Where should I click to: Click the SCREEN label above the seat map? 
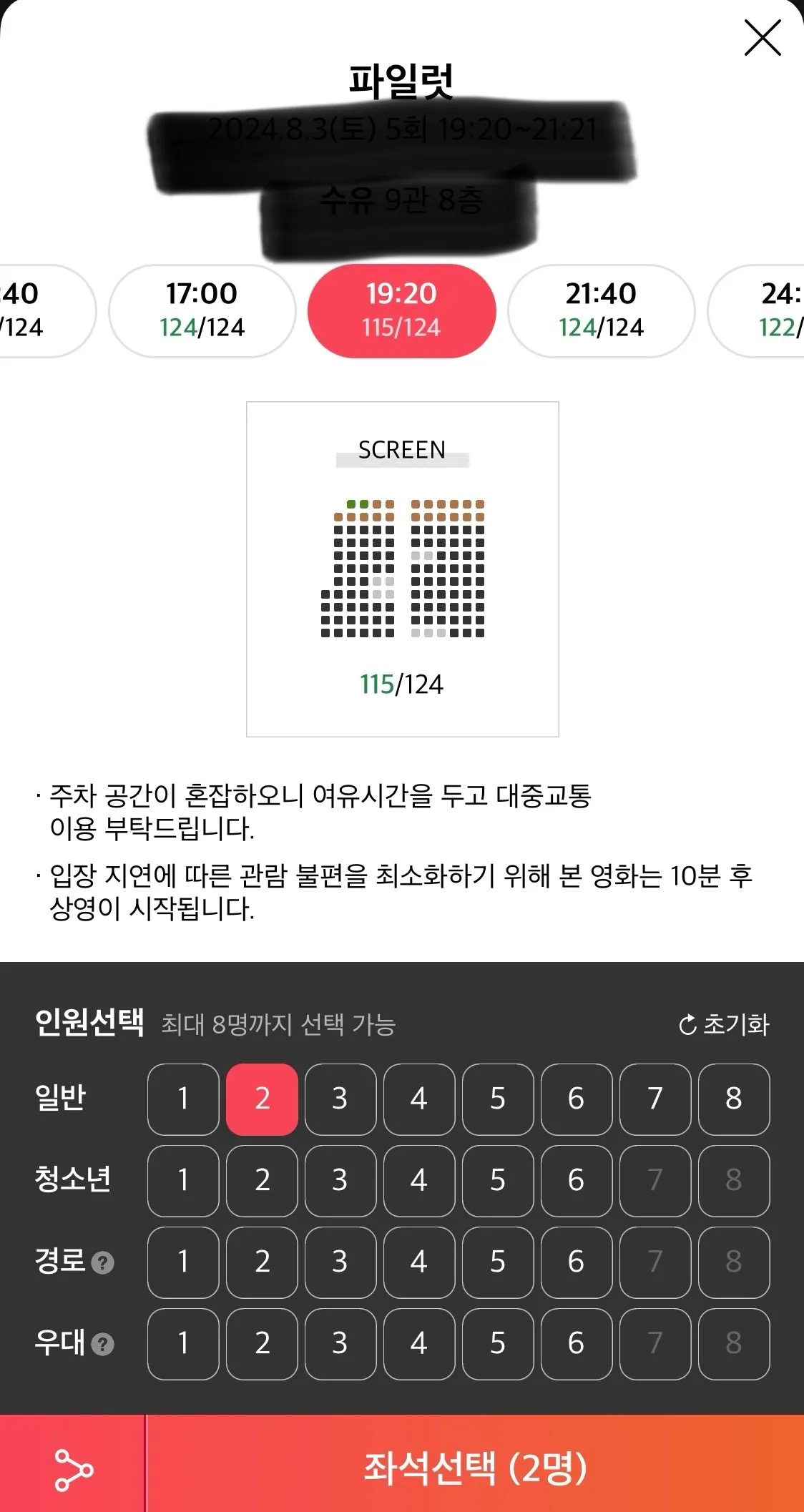(x=402, y=450)
